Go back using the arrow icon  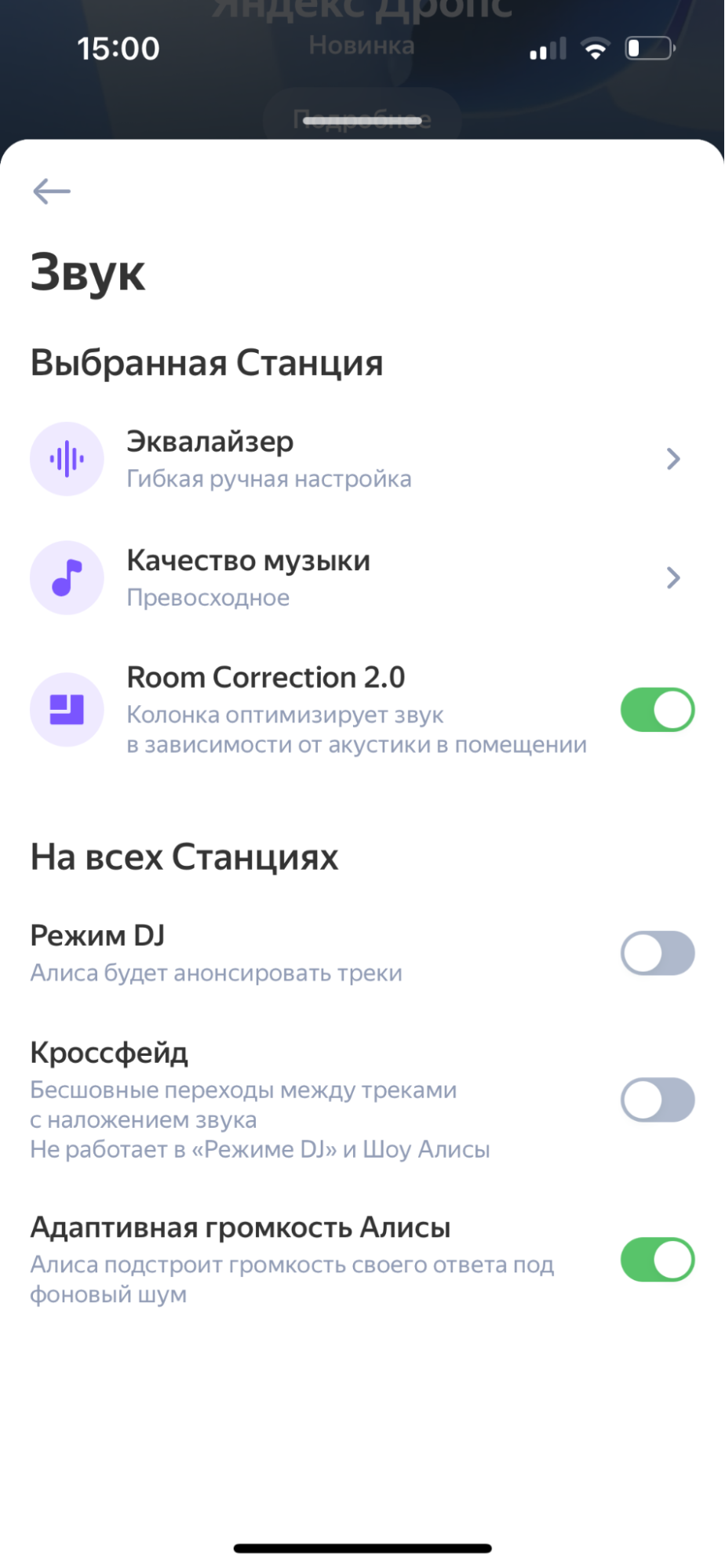tap(52, 191)
